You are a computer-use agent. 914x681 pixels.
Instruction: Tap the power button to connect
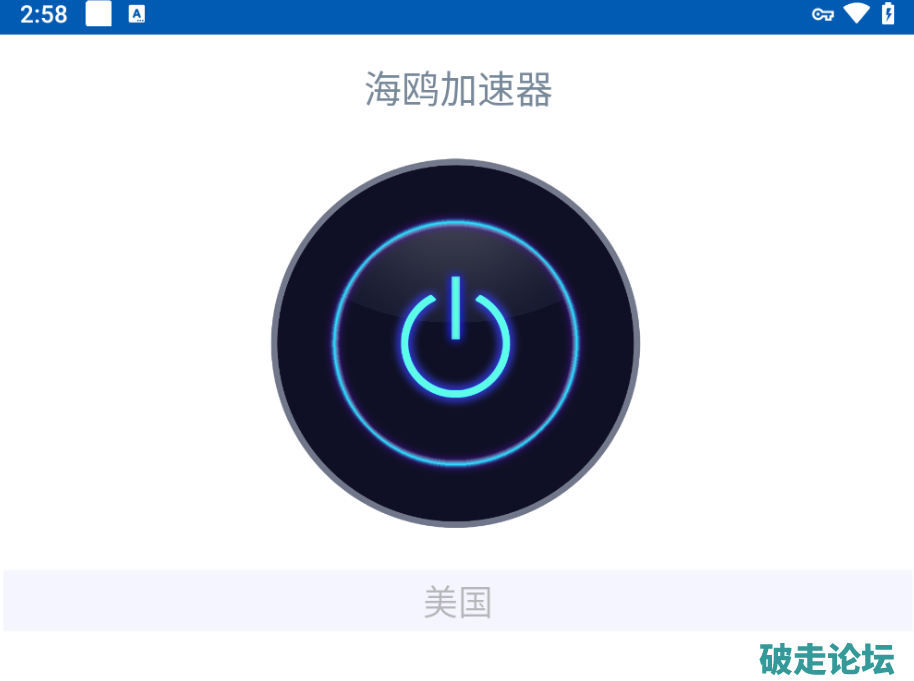(x=455, y=343)
